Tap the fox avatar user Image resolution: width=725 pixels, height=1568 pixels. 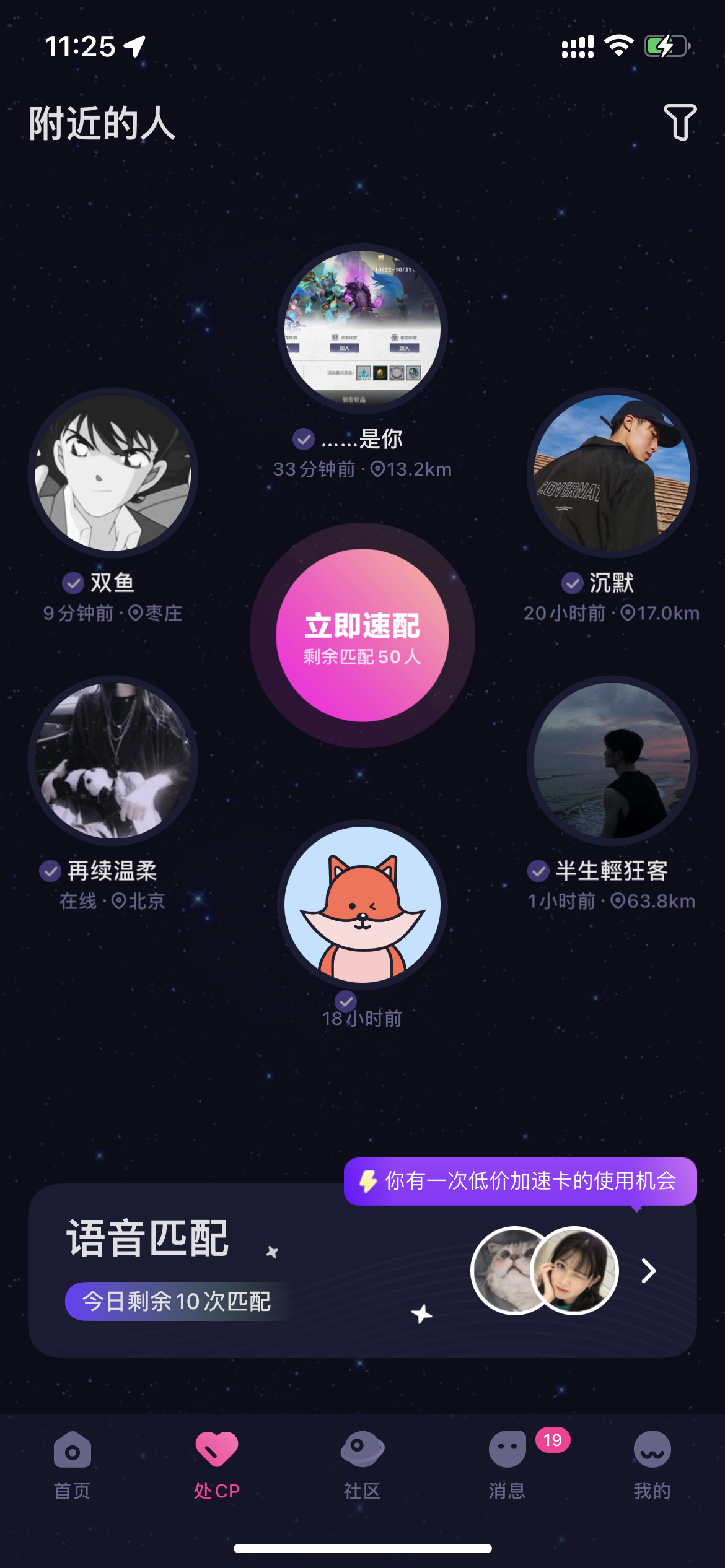(362, 905)
